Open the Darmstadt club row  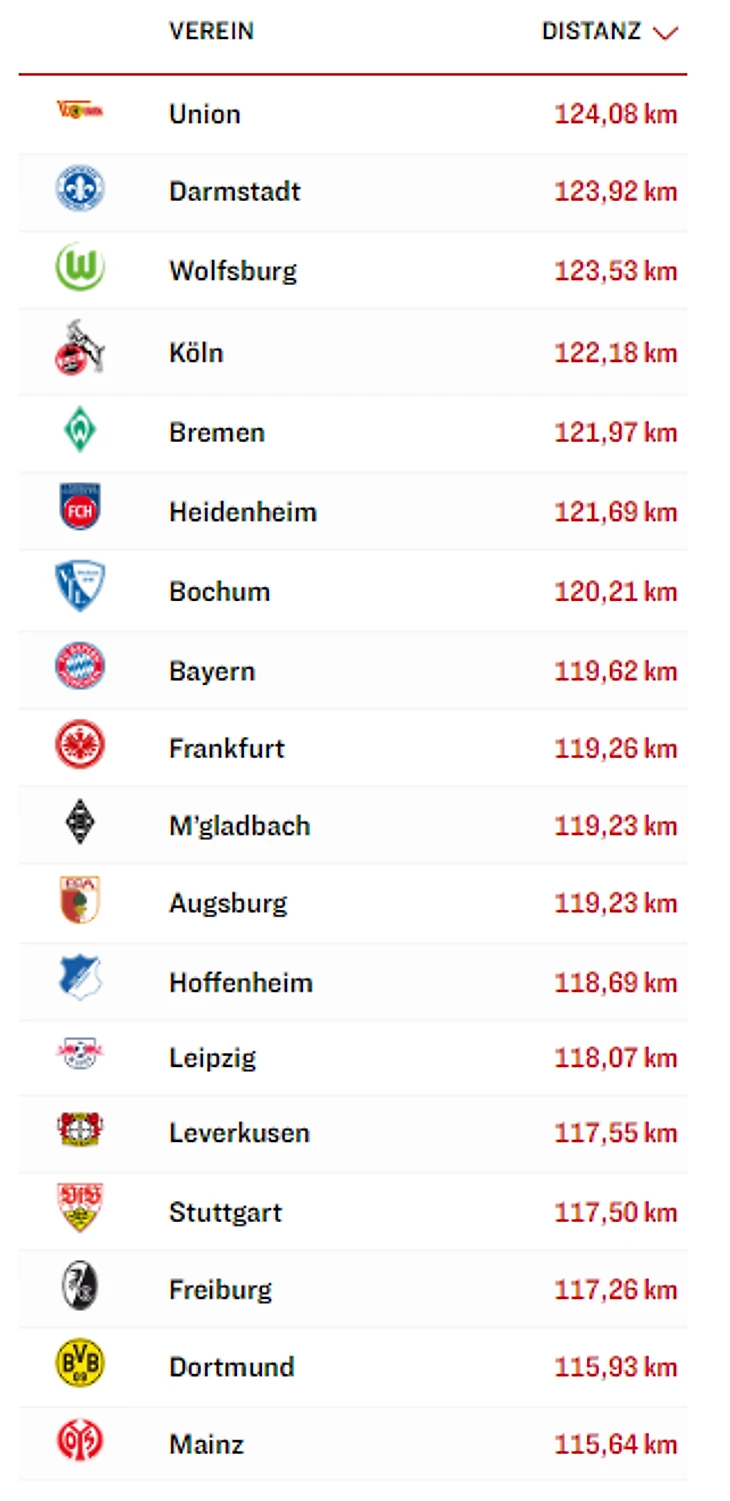click(x=234, y=191)
